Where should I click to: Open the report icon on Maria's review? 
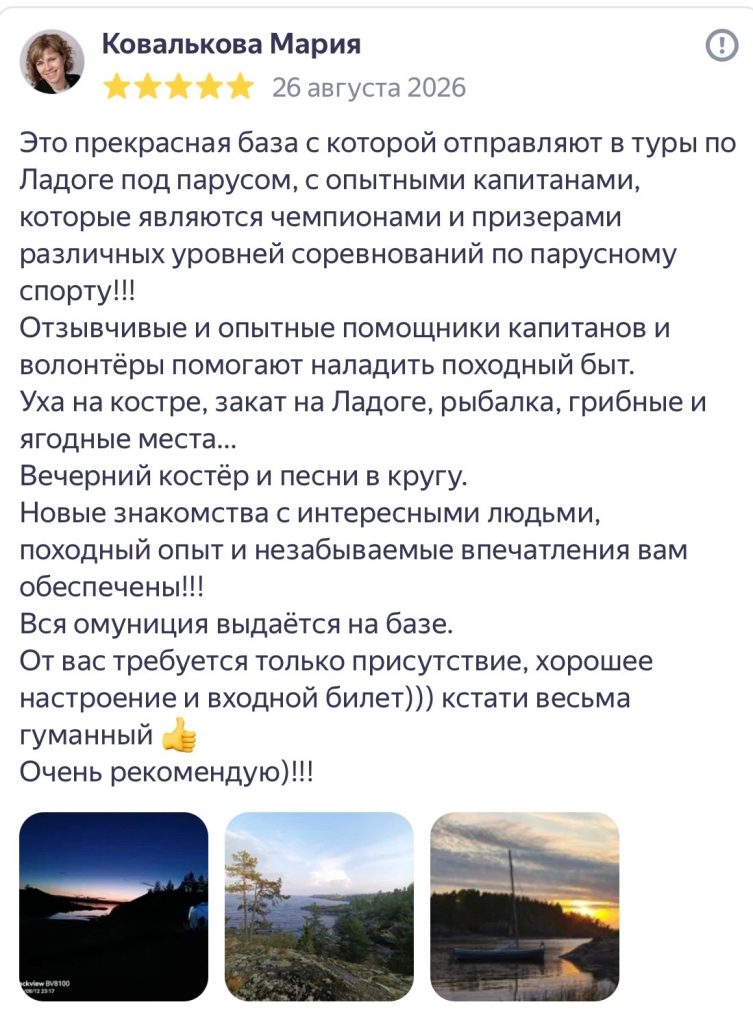pos(722,46)
